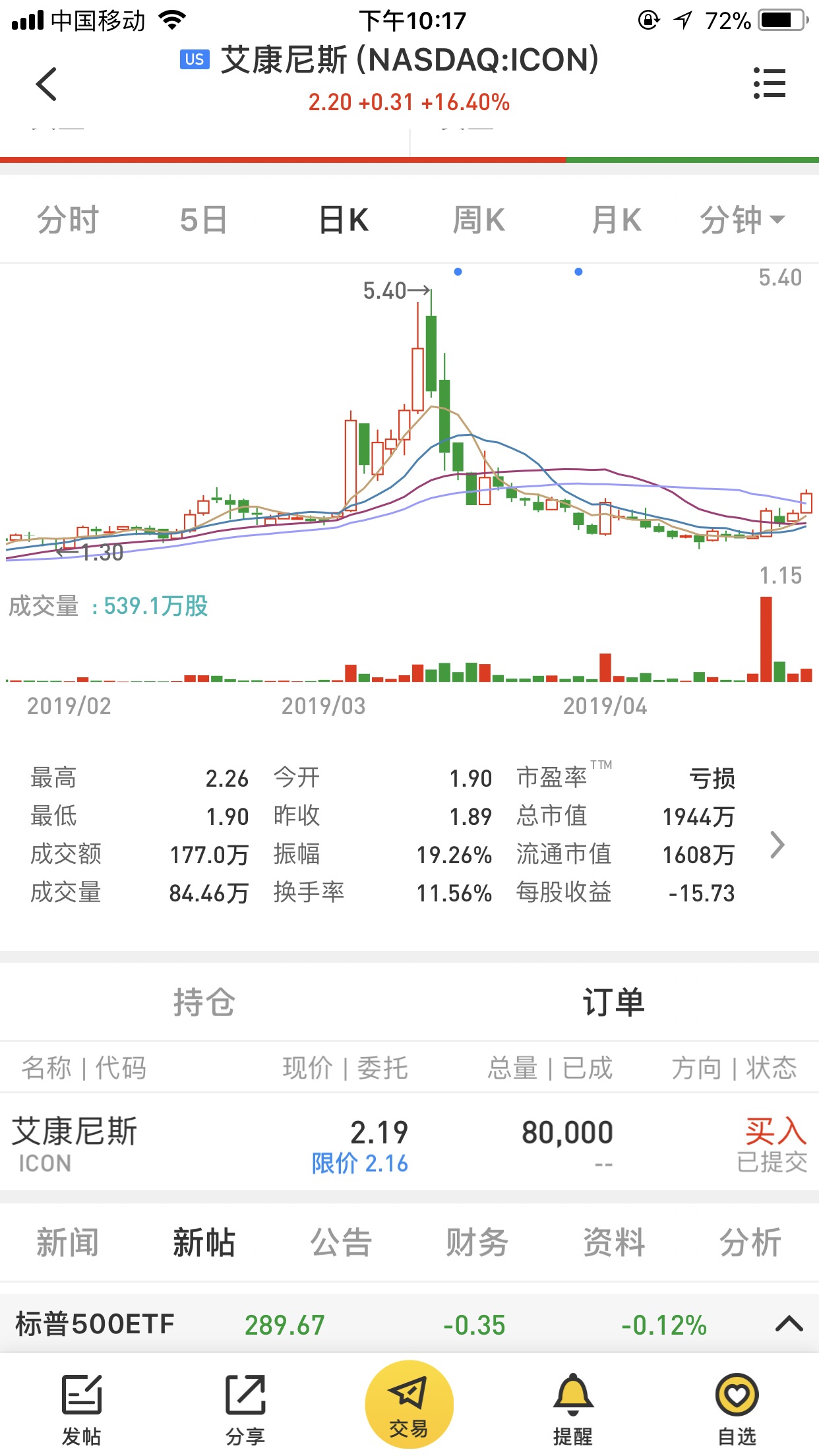Select the 月K chart tab
Viewport: 819px width, 1456px height.
617,220
